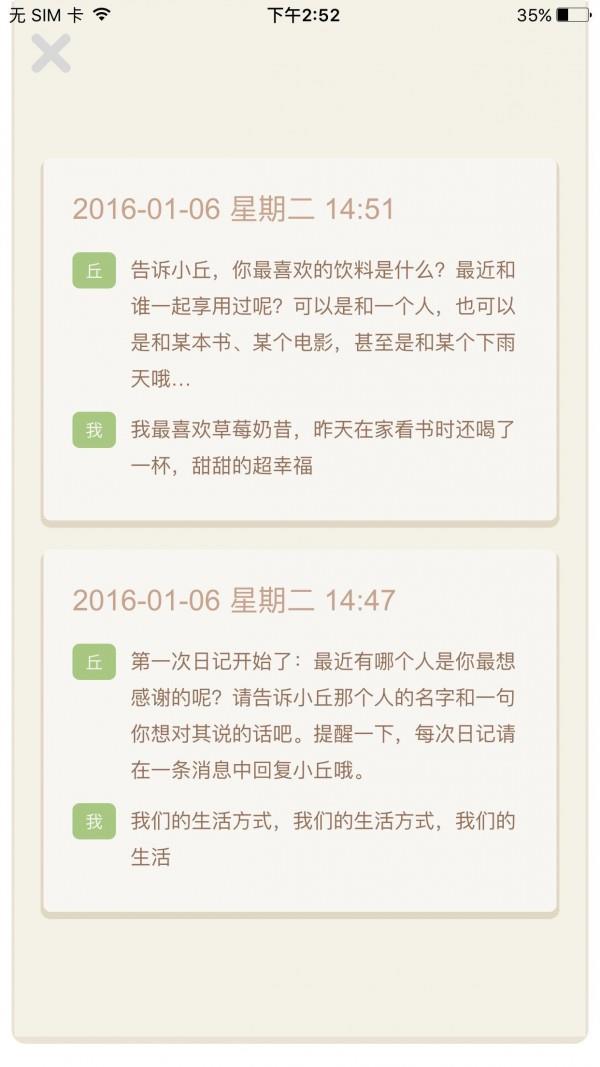This screenshot has width=600, height=1067.
Task: Close the diary history view
Action: pyautogui.click(x=50, y=53)
